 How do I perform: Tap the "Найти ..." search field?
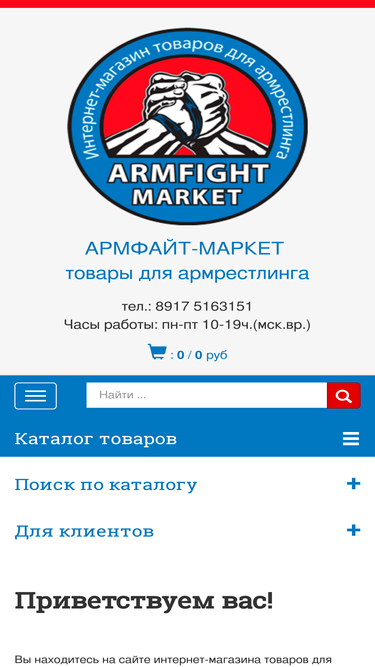(x=207, y=395)
